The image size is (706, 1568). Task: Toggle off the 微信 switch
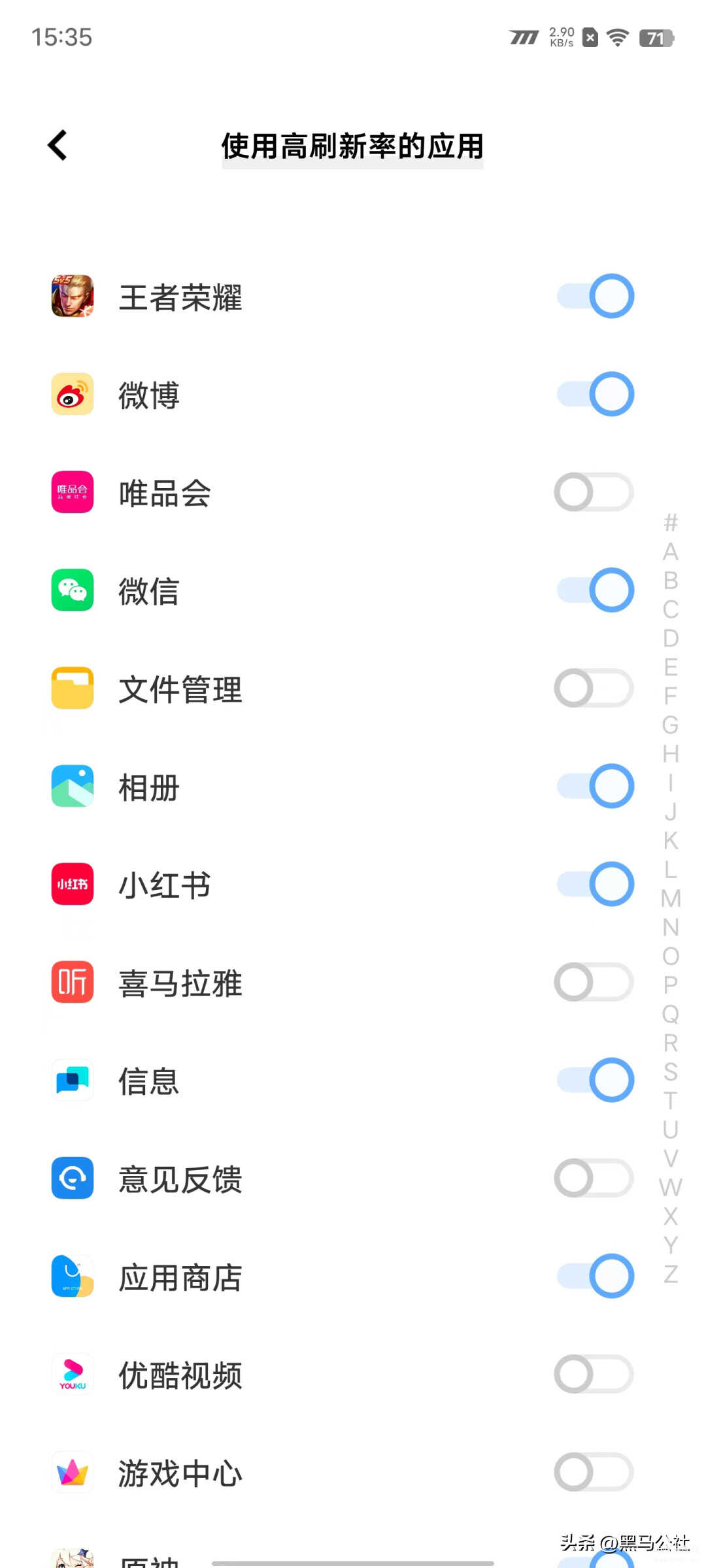[595, 590]
